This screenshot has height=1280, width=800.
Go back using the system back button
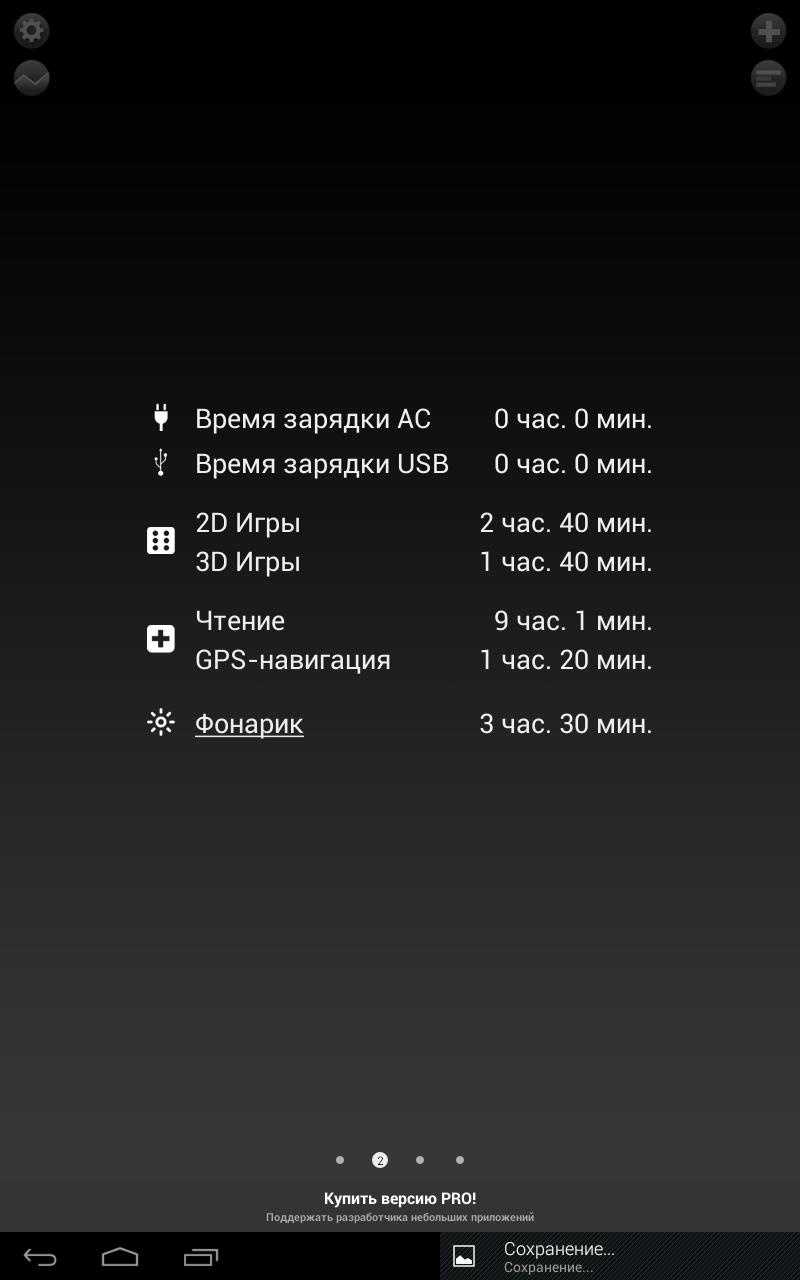tap(41, 1257)
